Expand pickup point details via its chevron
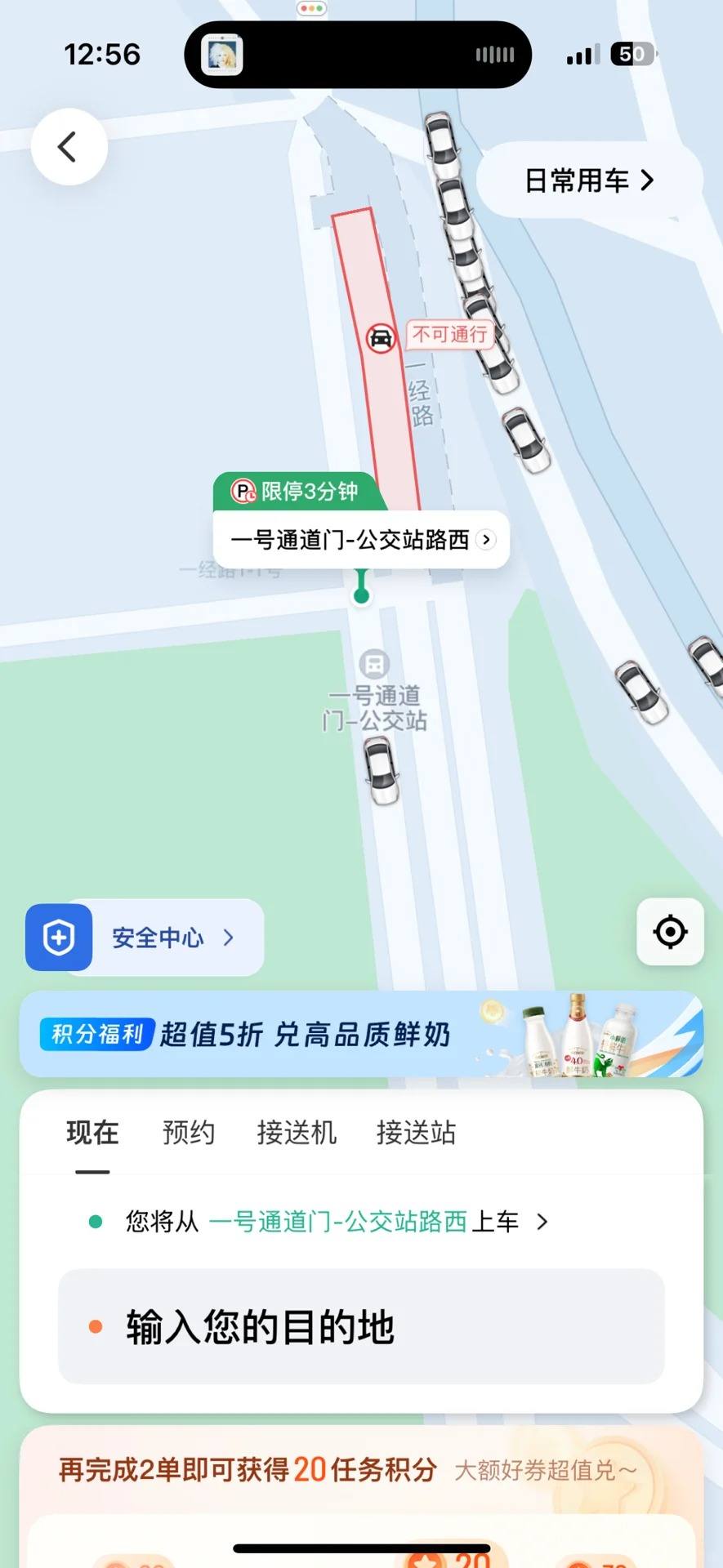The height and width of the screenshot is (1568, 723). point(486,540)
